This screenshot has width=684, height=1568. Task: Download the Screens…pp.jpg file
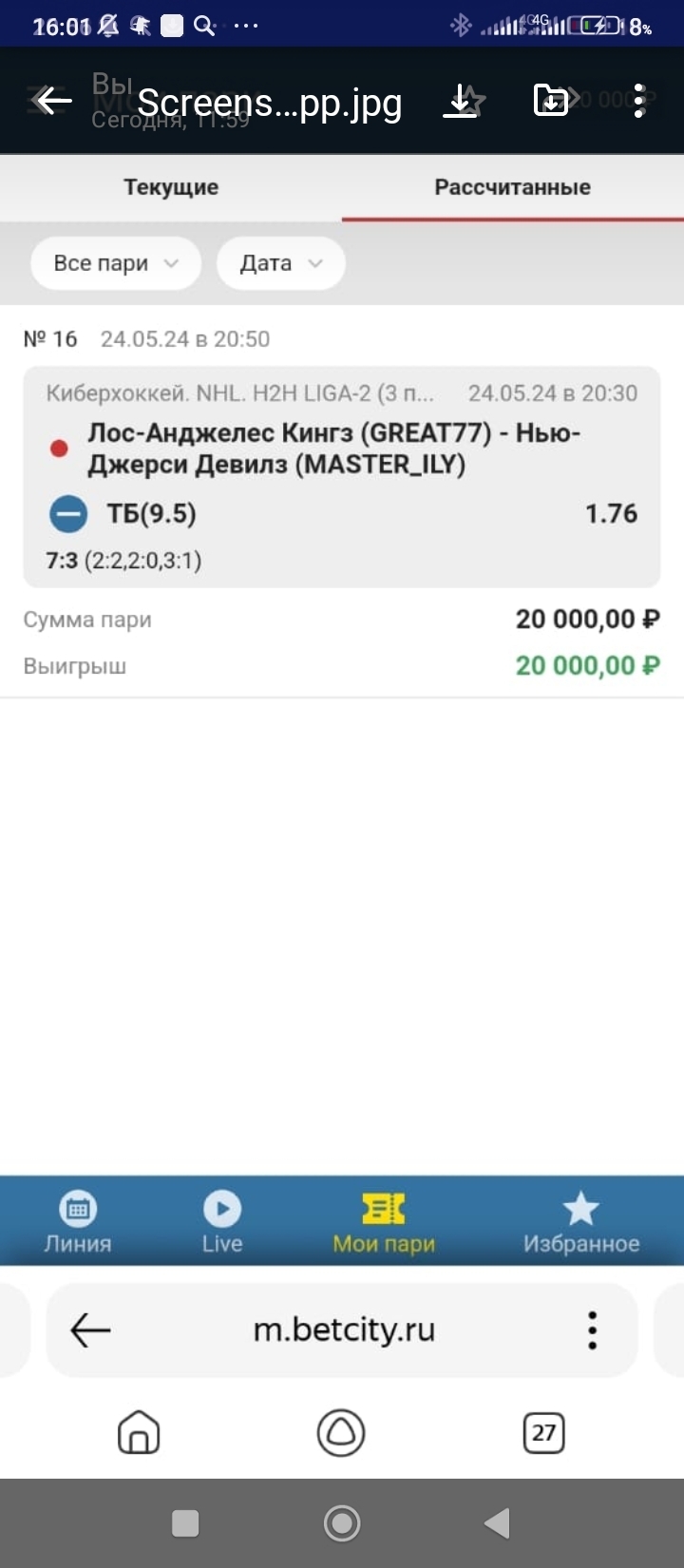(x=461, y=101)
